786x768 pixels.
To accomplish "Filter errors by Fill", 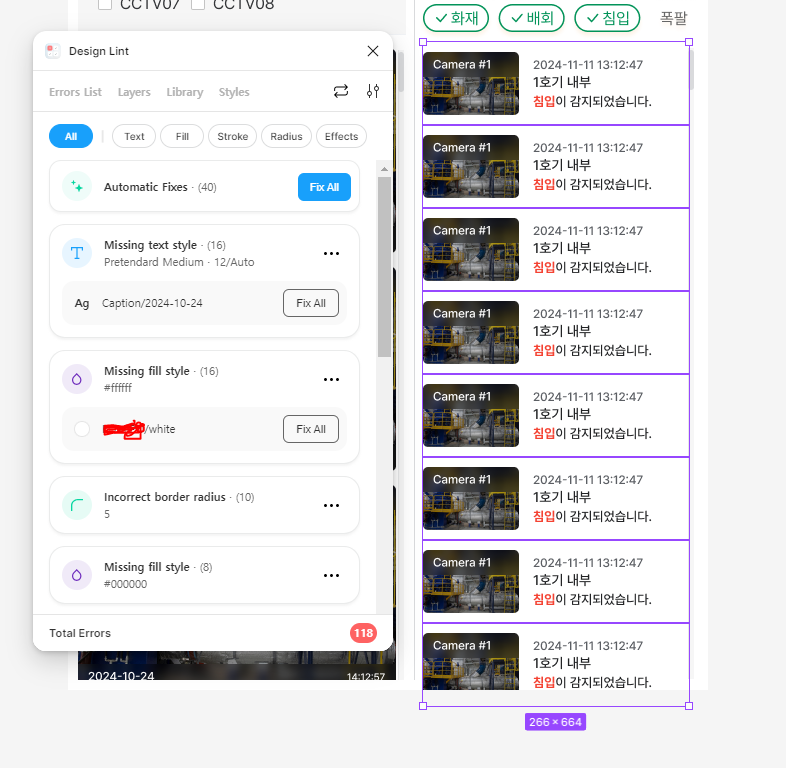I will 182,136.
